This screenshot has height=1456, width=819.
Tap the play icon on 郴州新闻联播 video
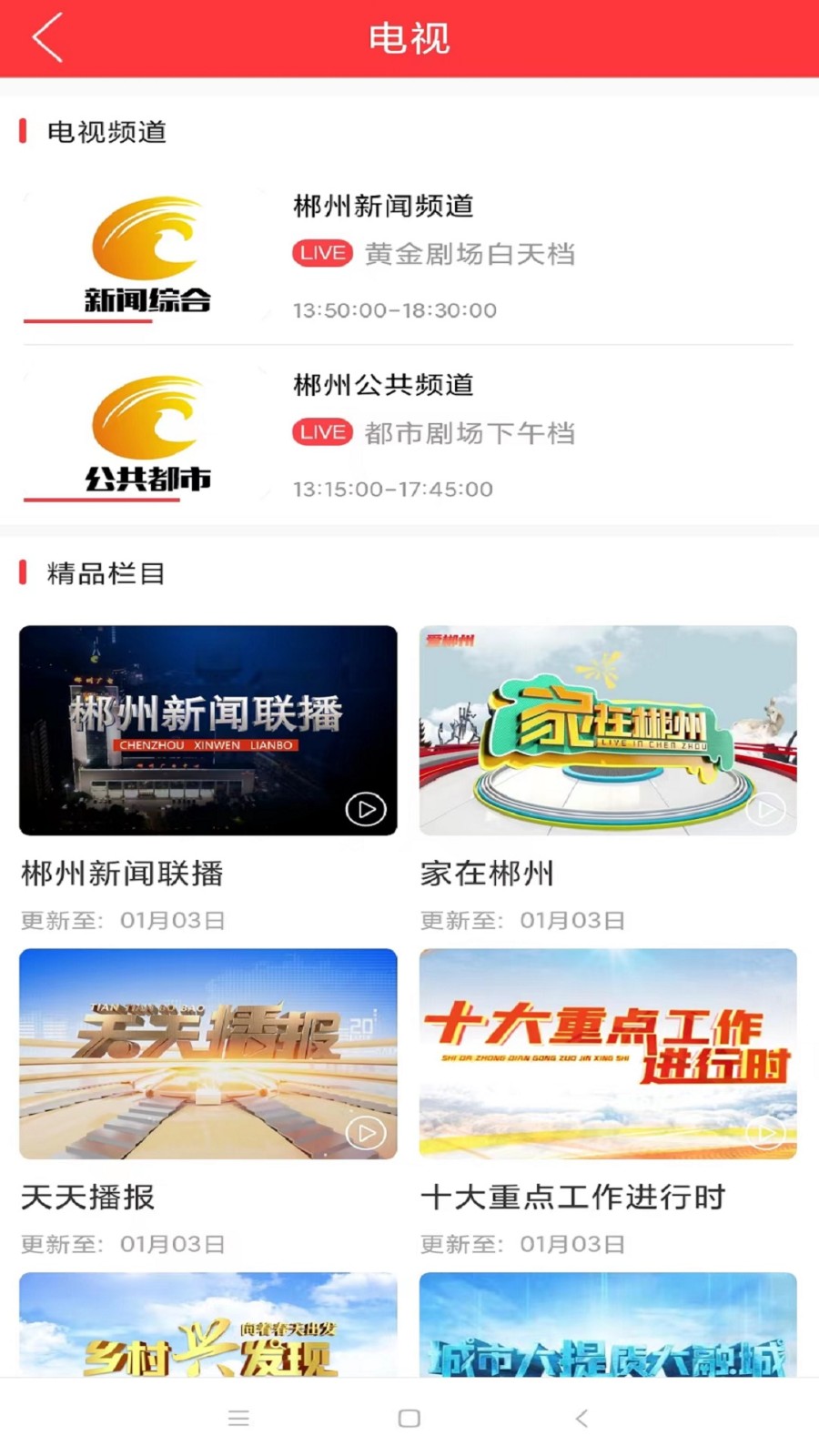point(365,808)
